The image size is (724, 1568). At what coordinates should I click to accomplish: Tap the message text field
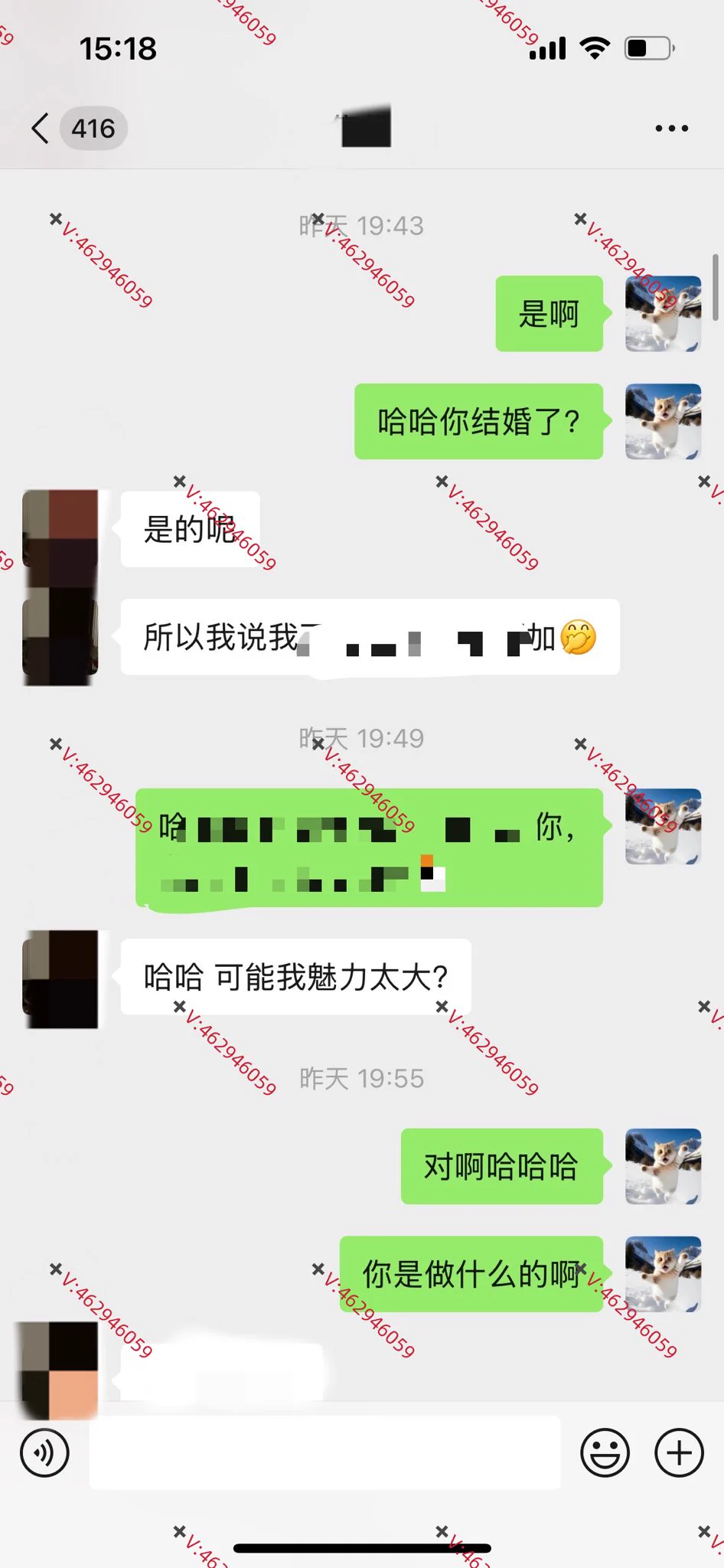(324, 1452)
